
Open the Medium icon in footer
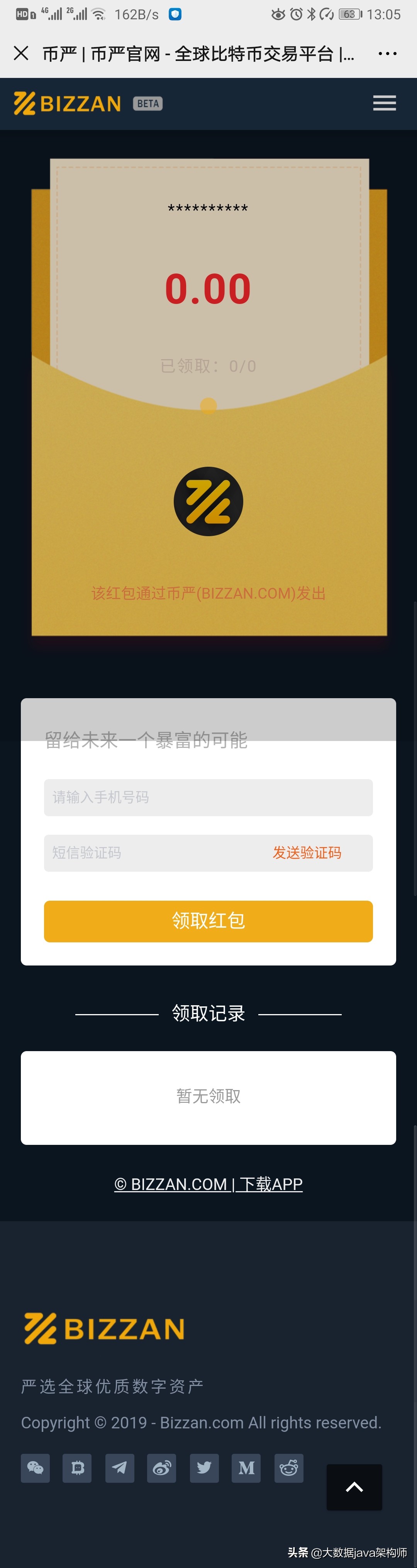[246, 1468]
